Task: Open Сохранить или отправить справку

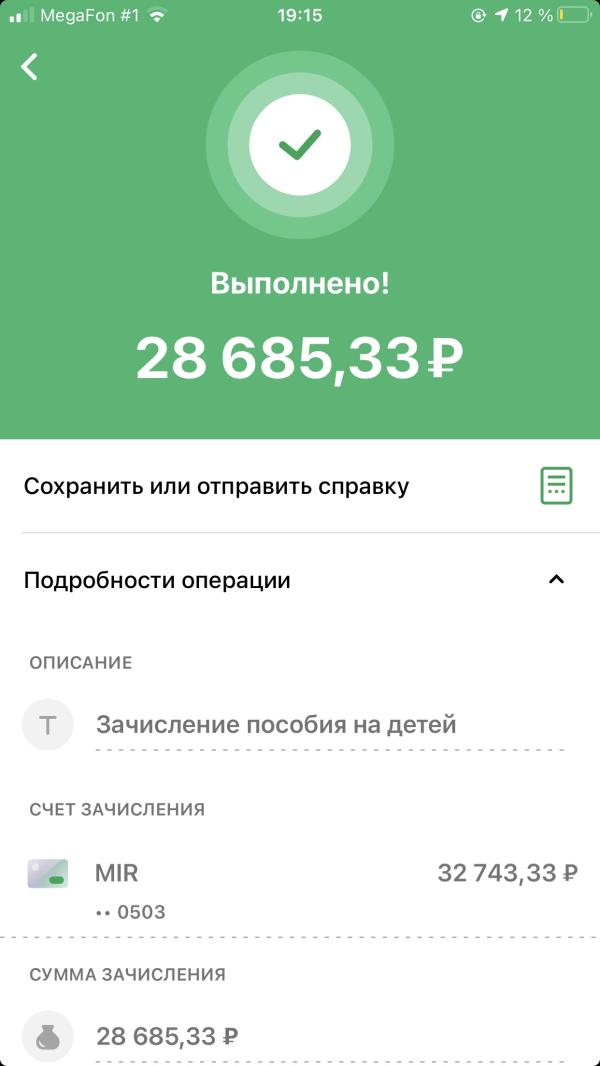Action: click(300, 486)
